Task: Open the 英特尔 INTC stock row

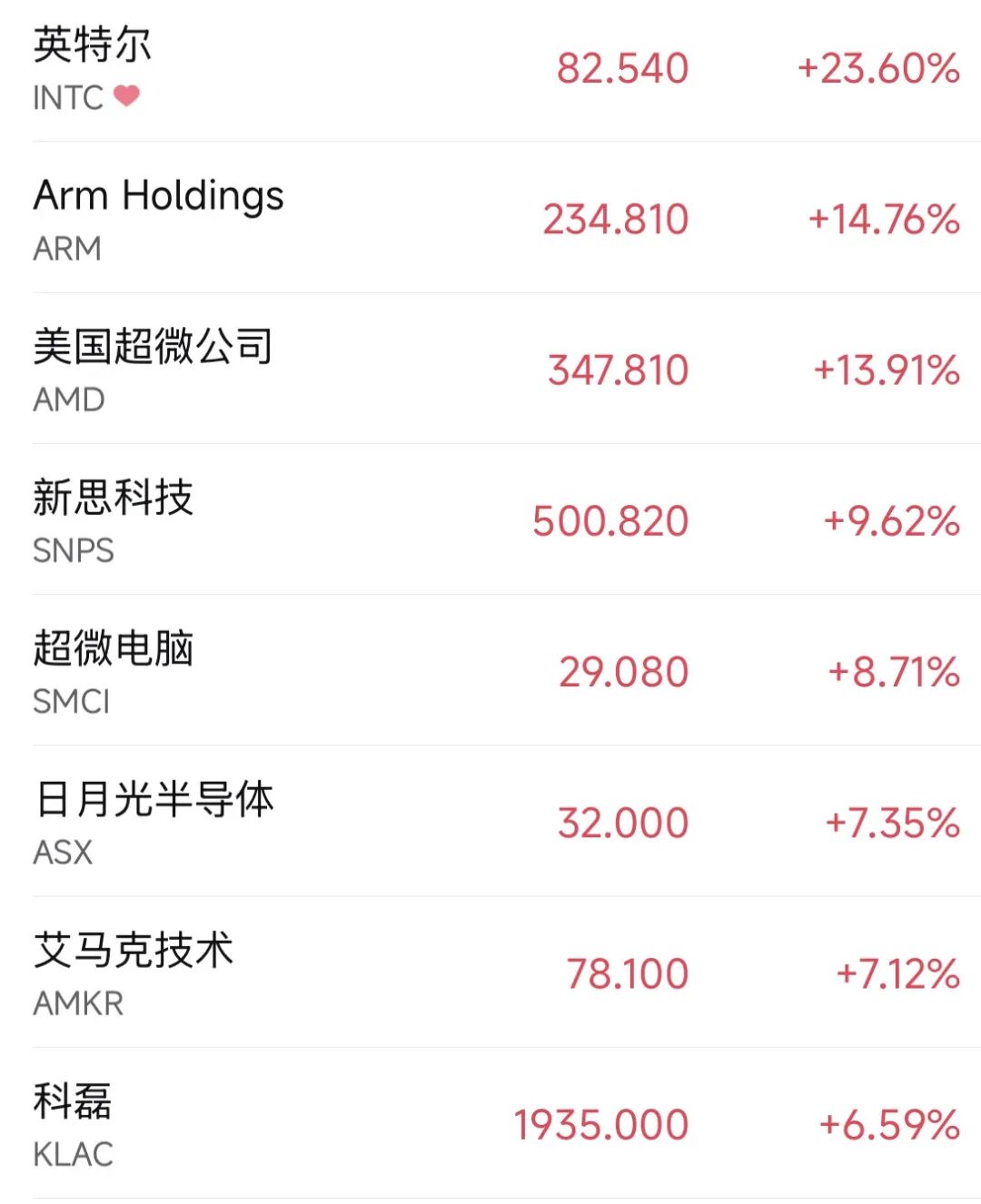Action: pyautogui.click(x=490, y=69)
